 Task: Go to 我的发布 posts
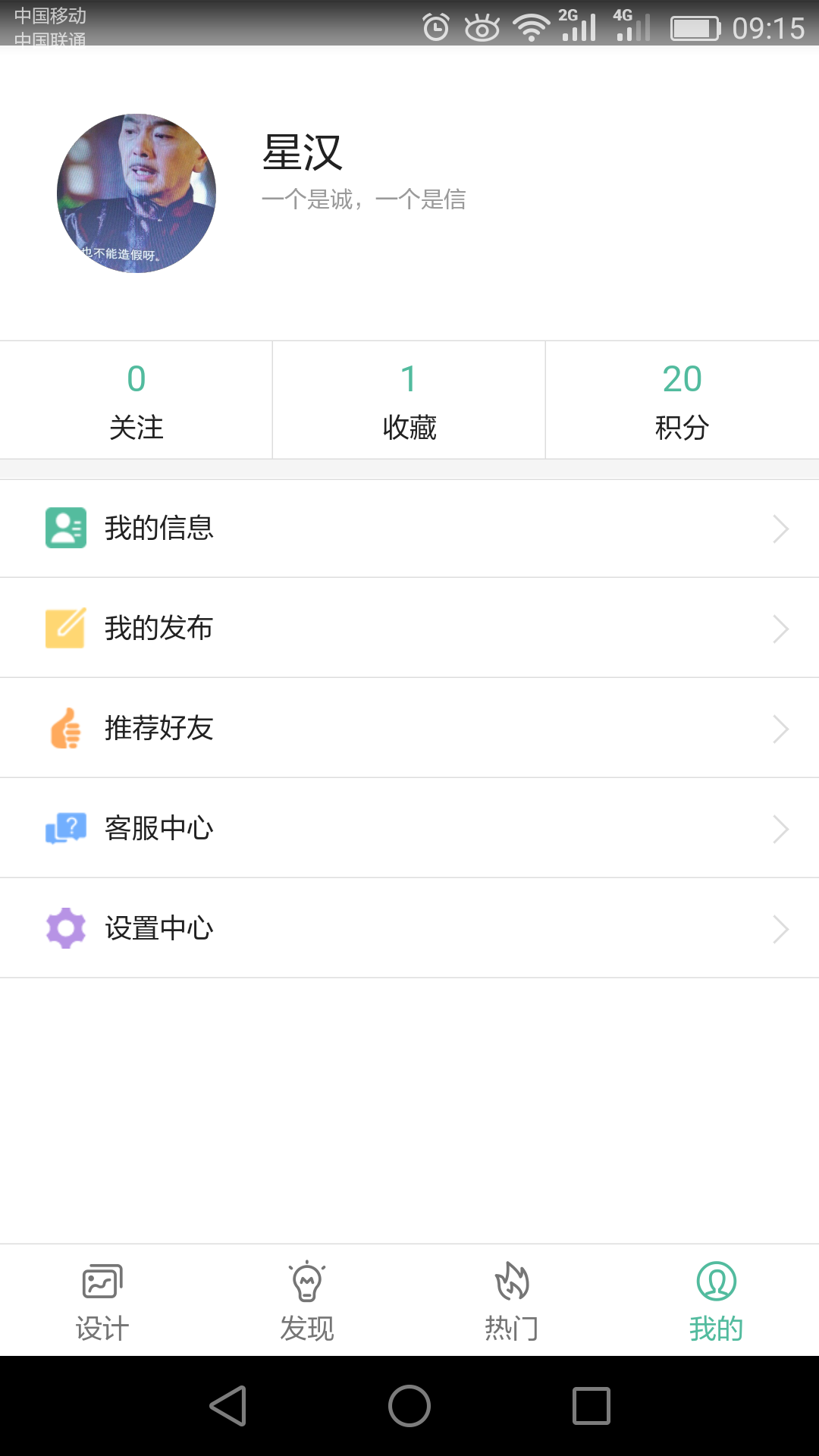click(x=409, y=628)
